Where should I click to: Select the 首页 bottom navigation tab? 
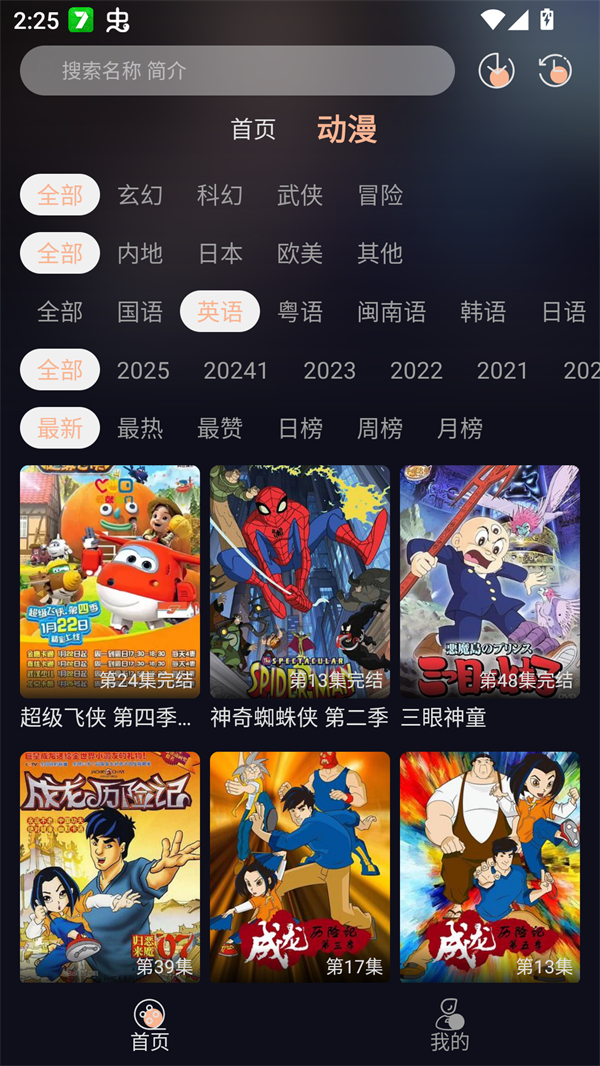(150, 1026)
